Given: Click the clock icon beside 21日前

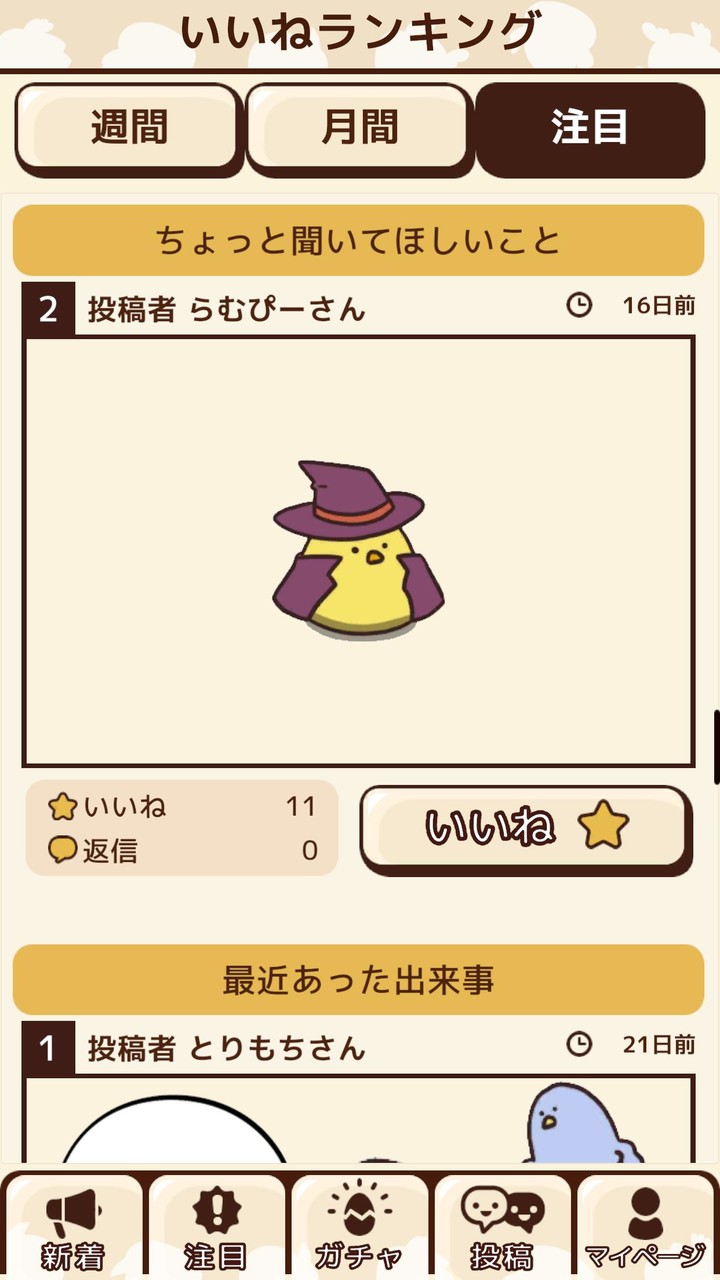Looking at the screenshot, I should tap(578, 1044).
